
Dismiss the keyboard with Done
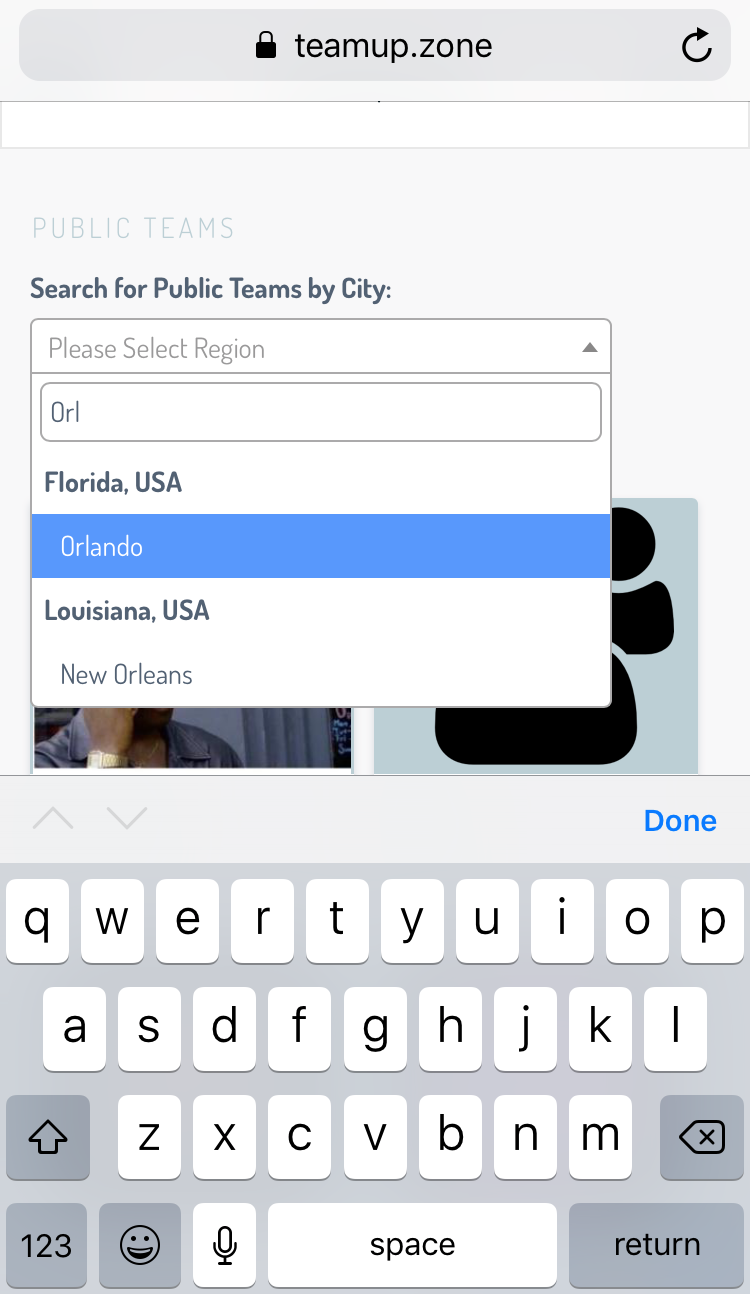pyautogui.click(x=680, y=821)
